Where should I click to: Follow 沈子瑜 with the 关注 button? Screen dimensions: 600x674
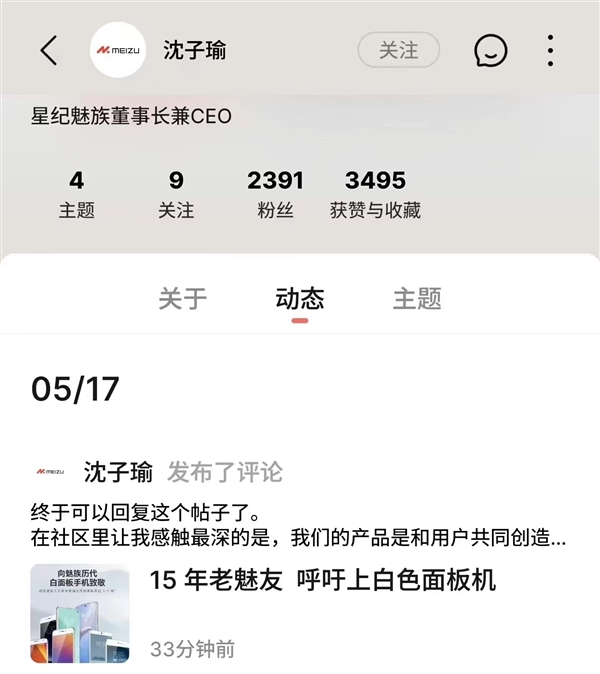click(399, 49)
